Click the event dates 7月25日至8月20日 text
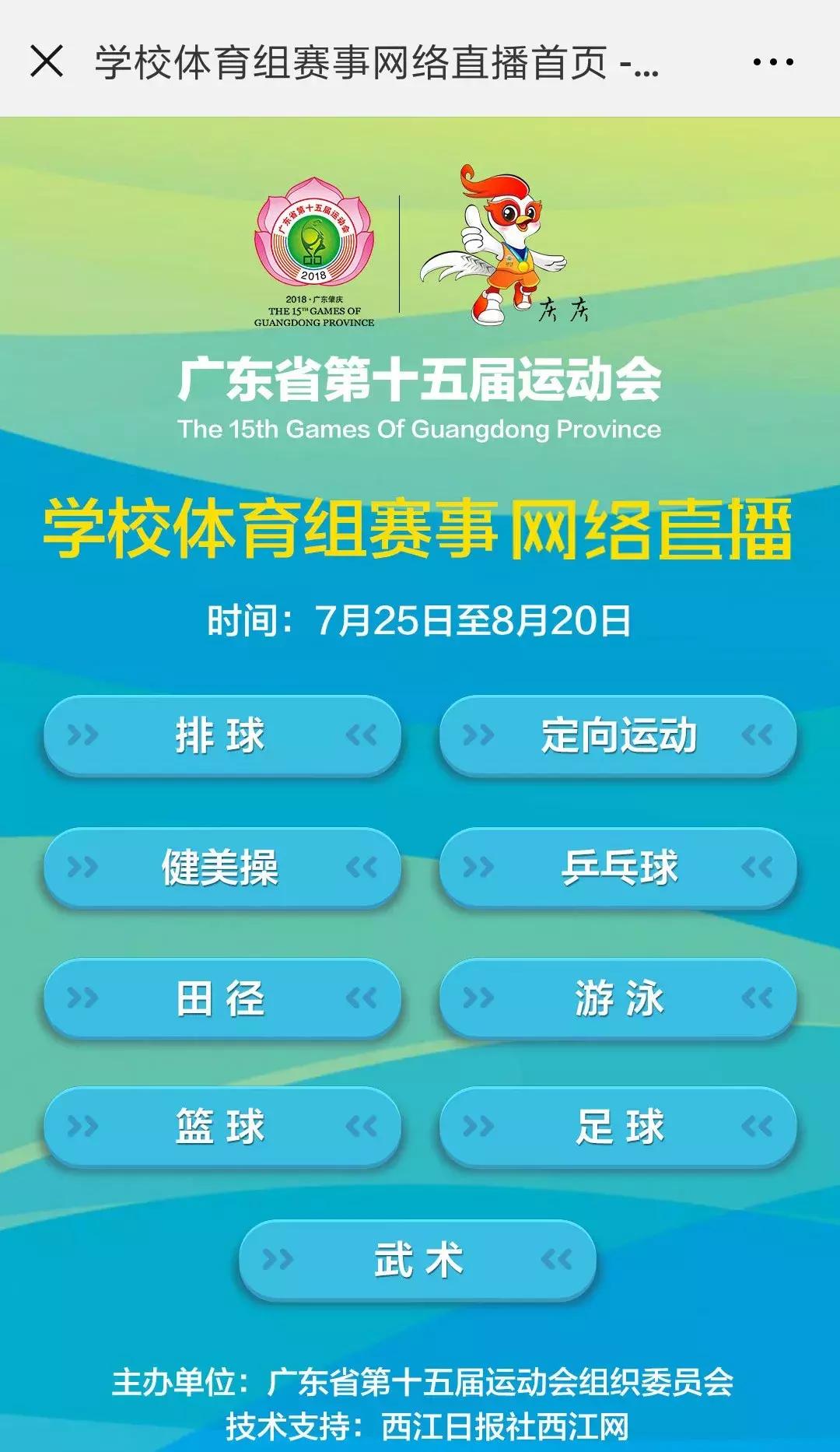840x1452 pixels. pyautogui.click(x=420, y=619)
